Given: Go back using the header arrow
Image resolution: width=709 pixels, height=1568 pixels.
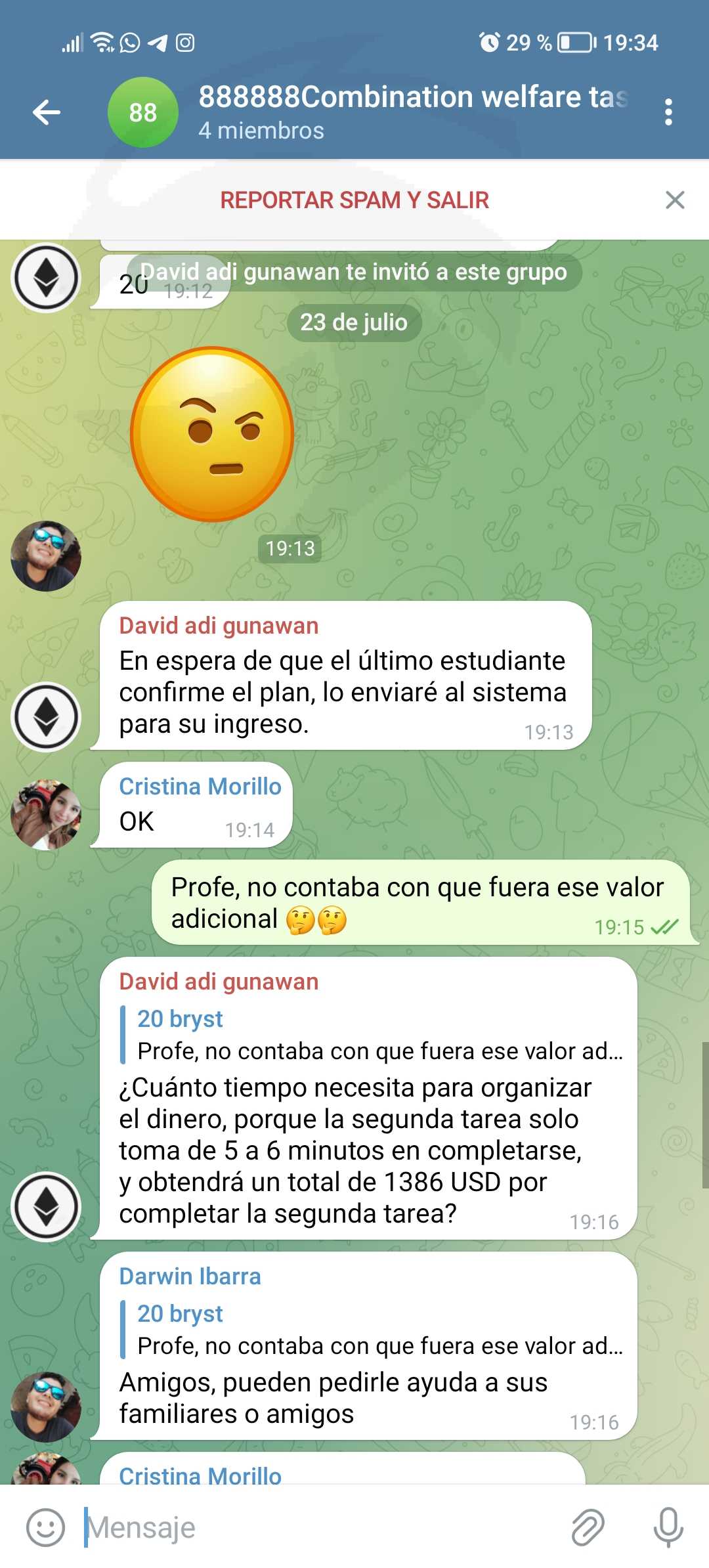Looking at the screenshot, I should point(47,112).
